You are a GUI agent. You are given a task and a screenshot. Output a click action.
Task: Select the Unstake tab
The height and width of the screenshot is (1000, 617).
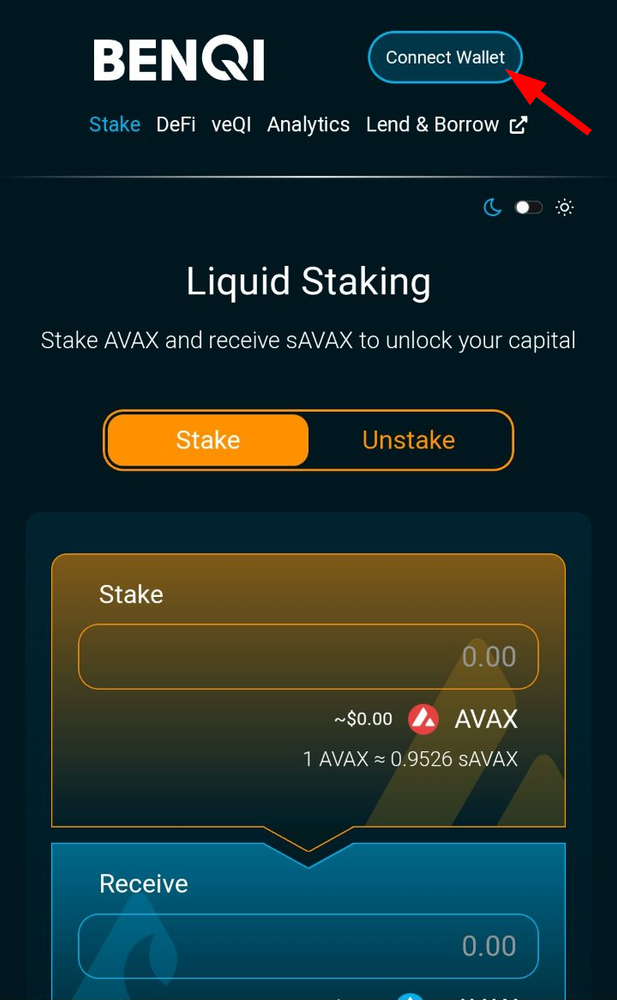click(408, 440)
